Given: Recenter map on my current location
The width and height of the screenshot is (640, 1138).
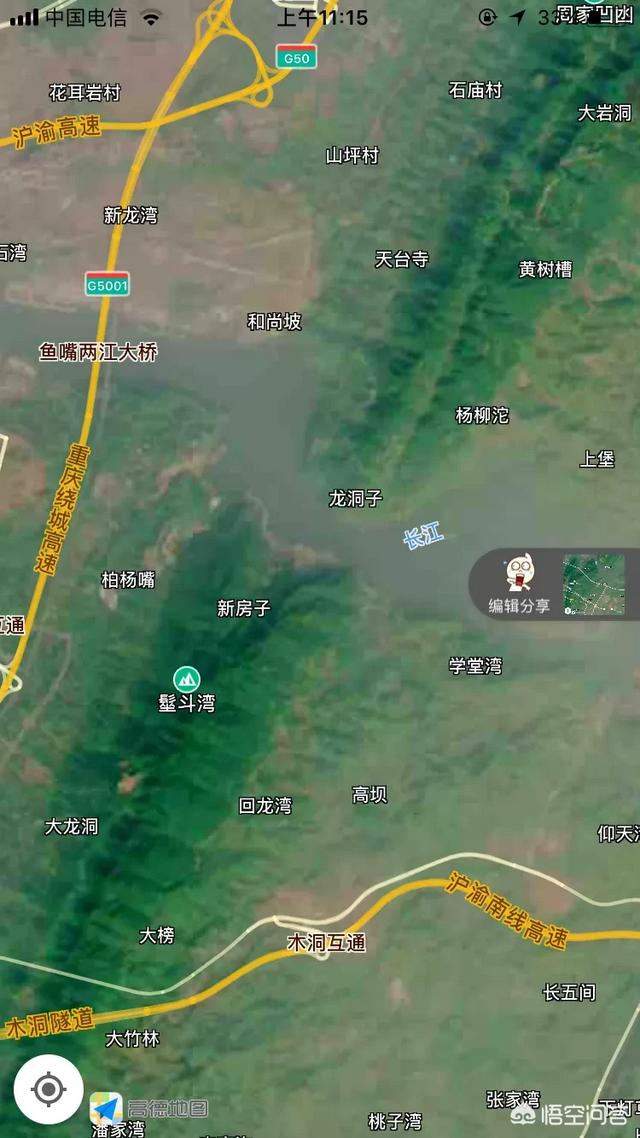Looking at the screenshot, I should pos(49,1089).
